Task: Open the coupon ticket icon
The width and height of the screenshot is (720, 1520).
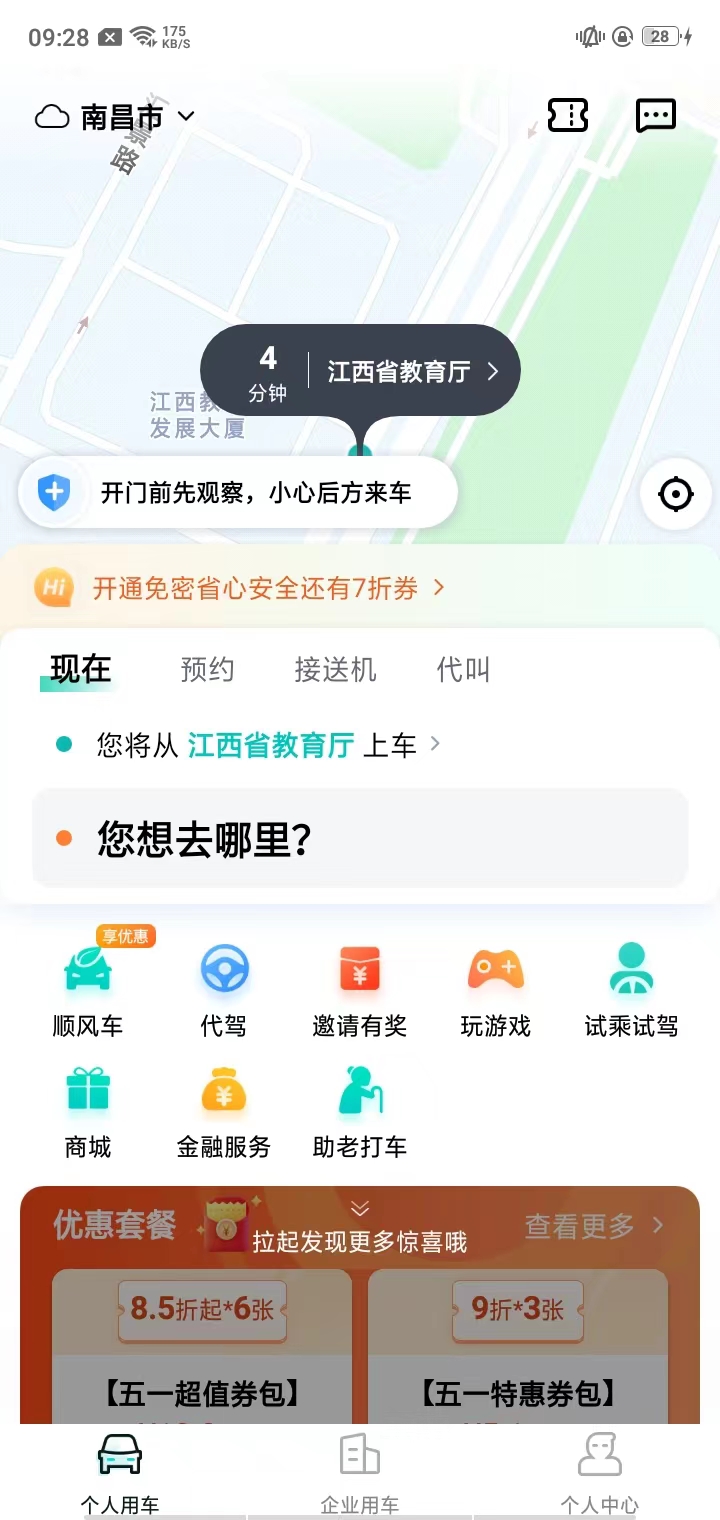Action: coord(568,116)
